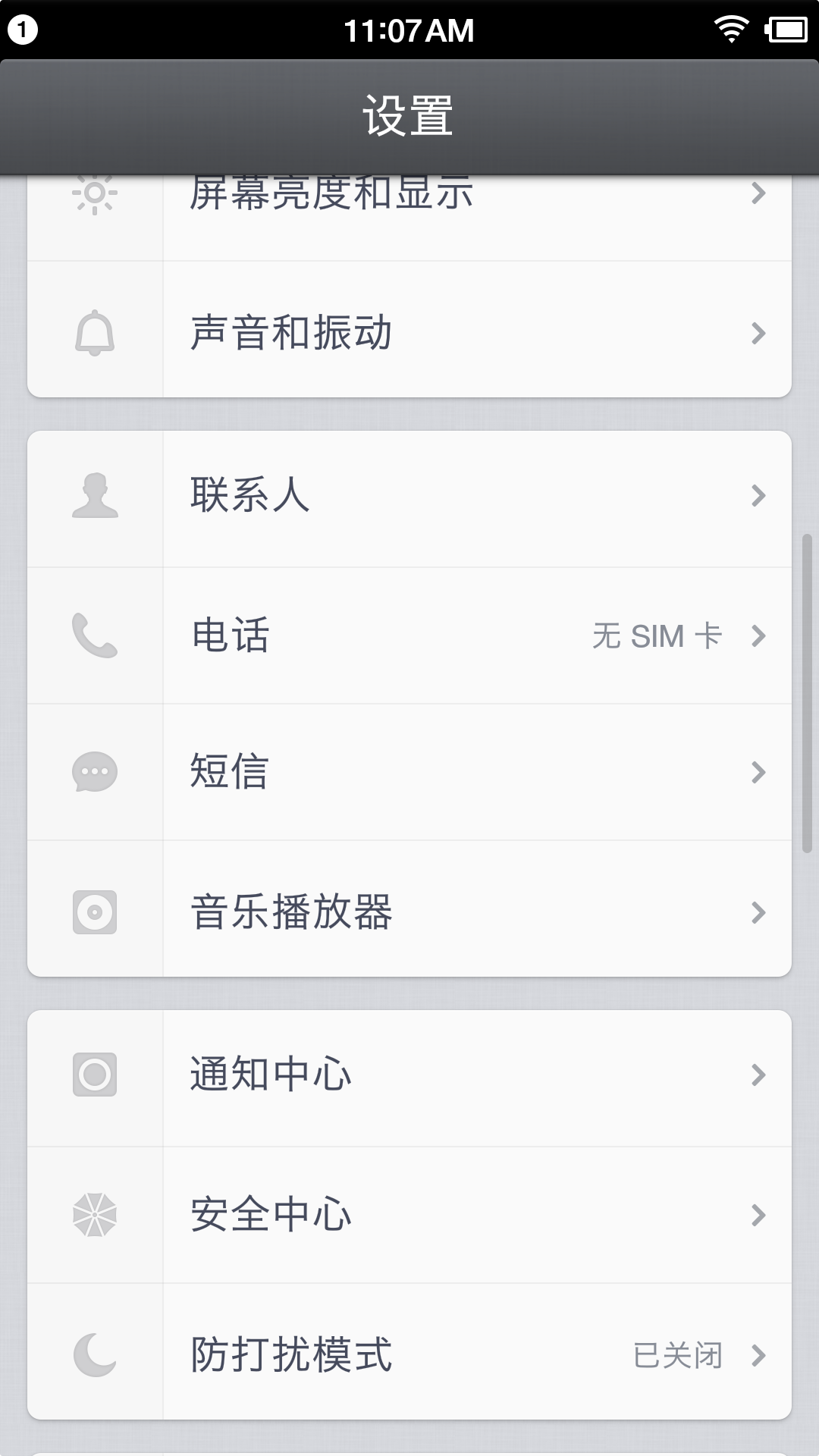Enter 通知中心 settings
The height and width of the screenshot is (1456, 819).
click(409, 1075)
